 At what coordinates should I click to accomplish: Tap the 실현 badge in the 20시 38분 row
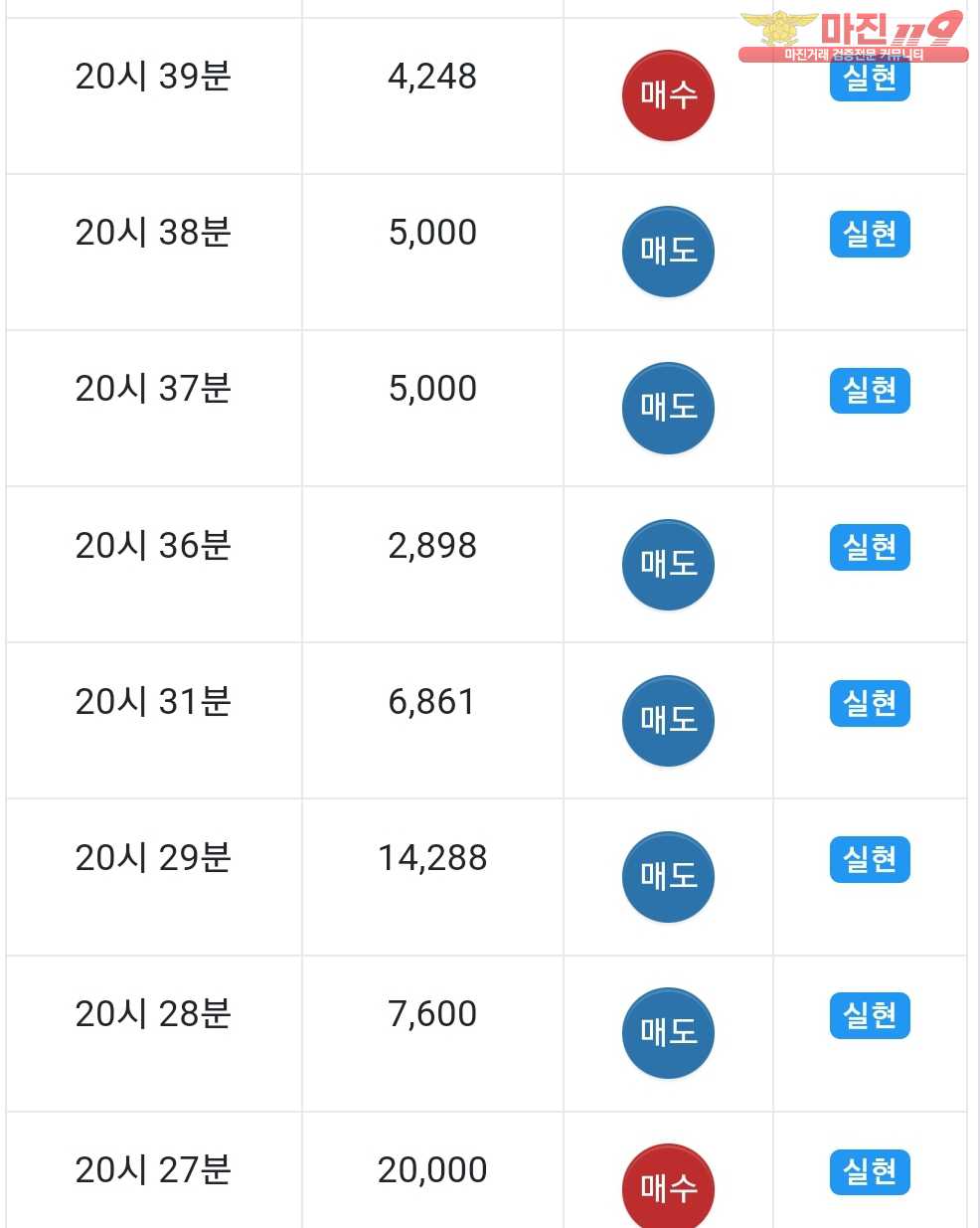click(870, 235)
